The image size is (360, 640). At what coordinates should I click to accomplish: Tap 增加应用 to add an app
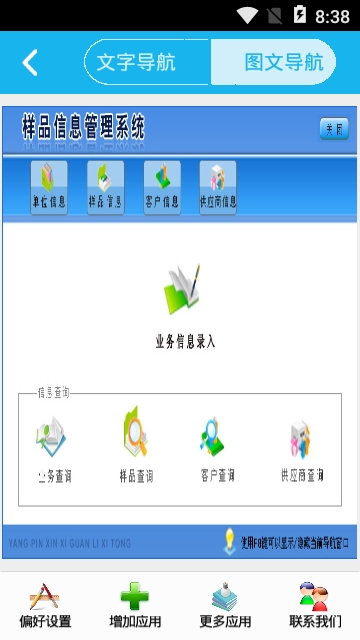[135, 605]
